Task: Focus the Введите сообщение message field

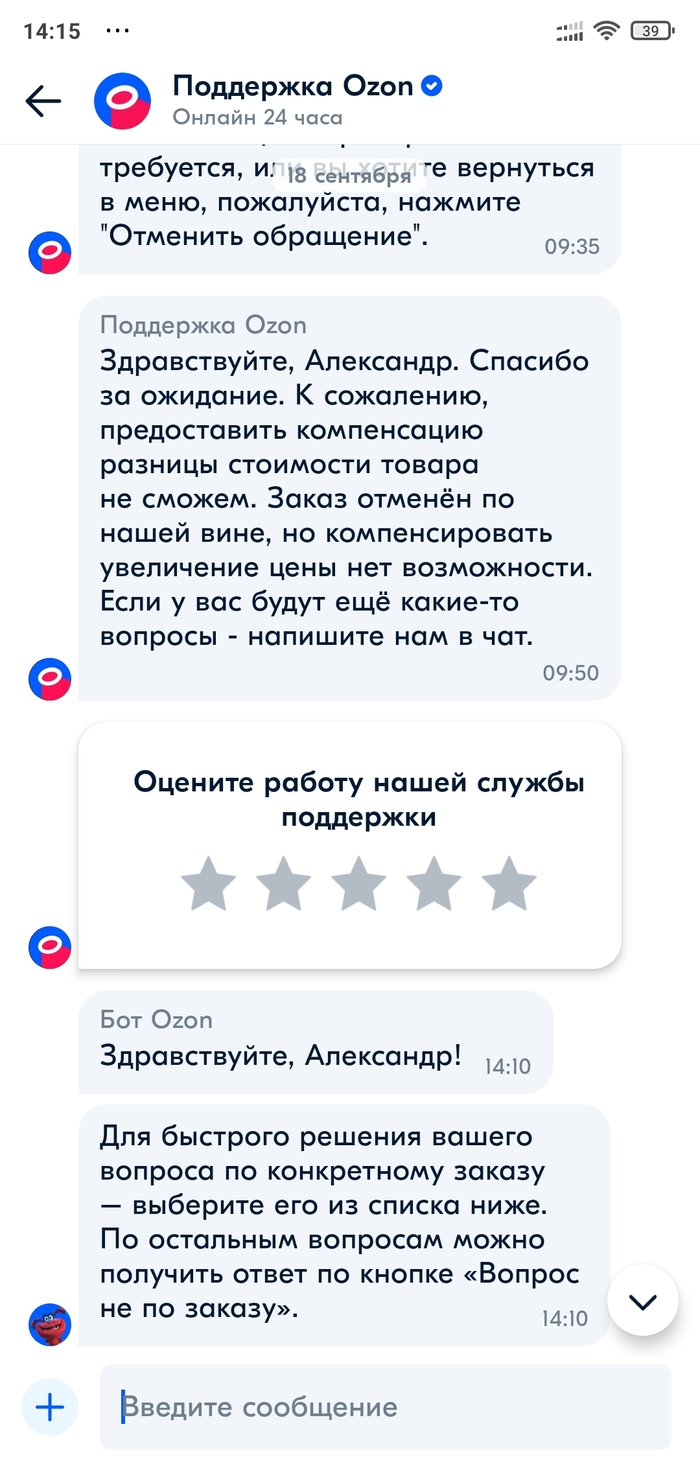Action: point(385,1407)
